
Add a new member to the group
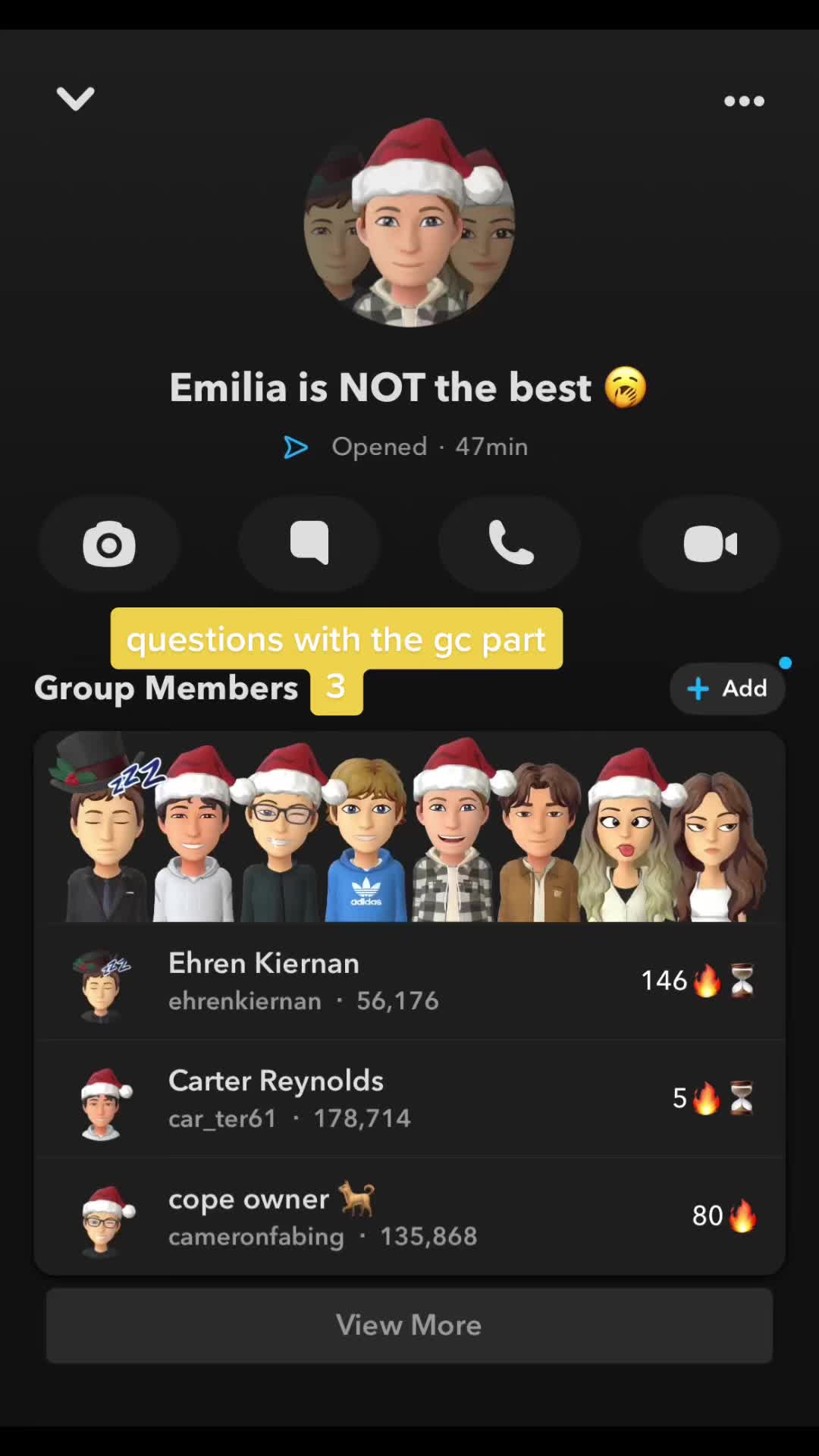(x=727, y=689)
